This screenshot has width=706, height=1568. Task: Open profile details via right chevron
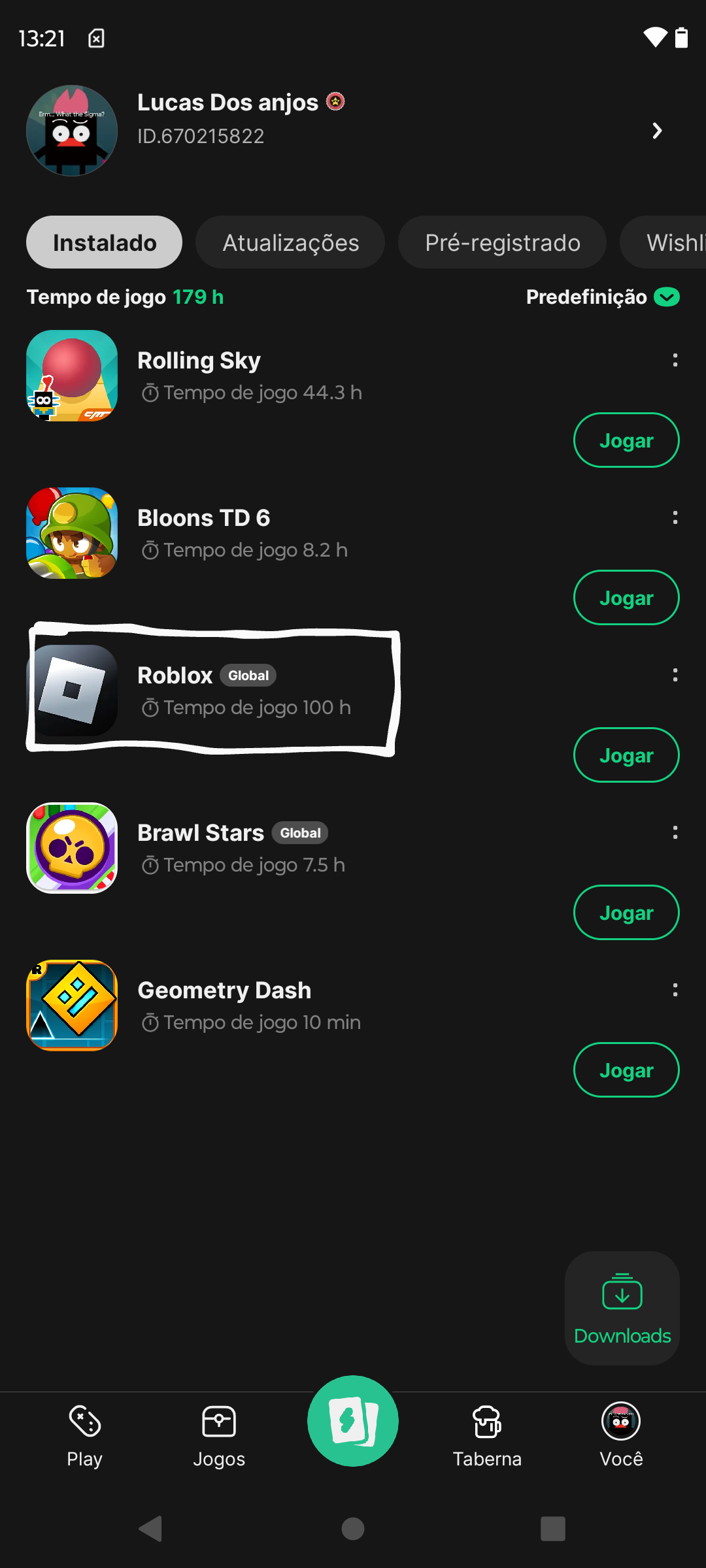[x=658, y=131]
